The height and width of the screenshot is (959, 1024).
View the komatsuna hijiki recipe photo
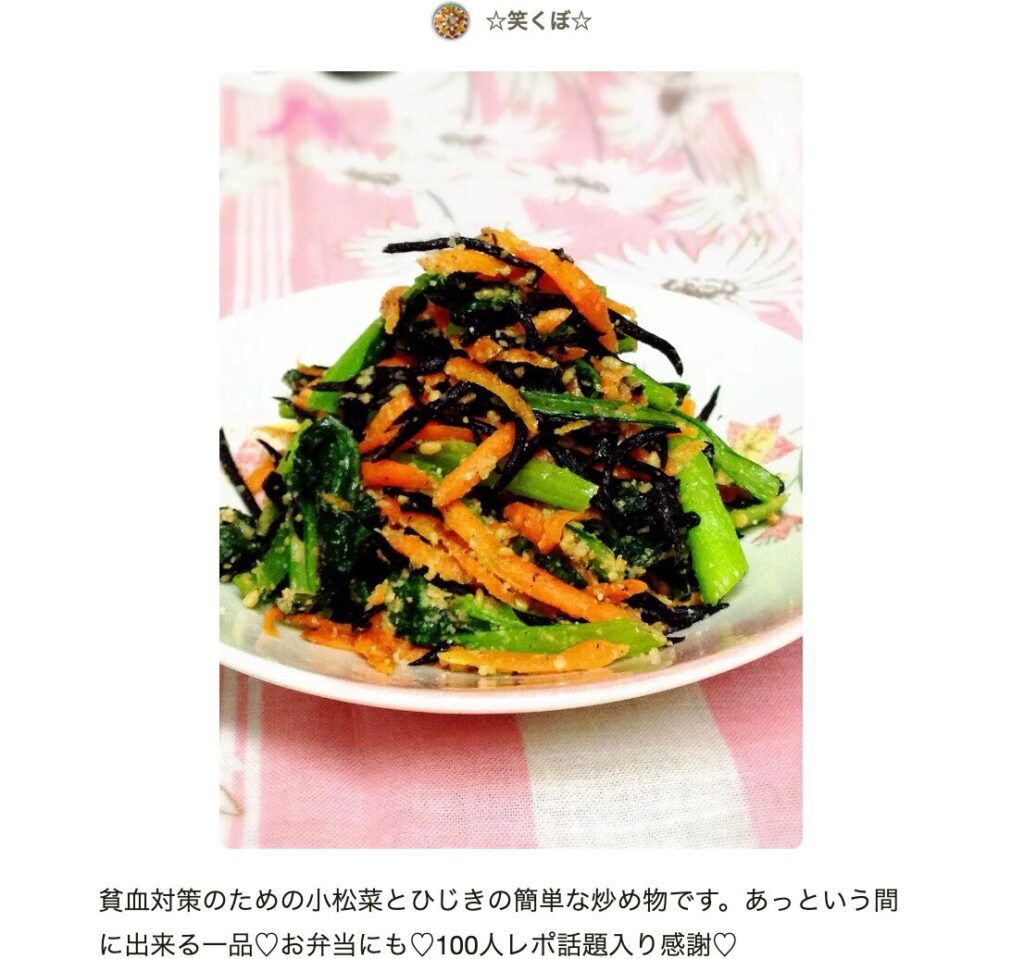click(x=510, y=460)
